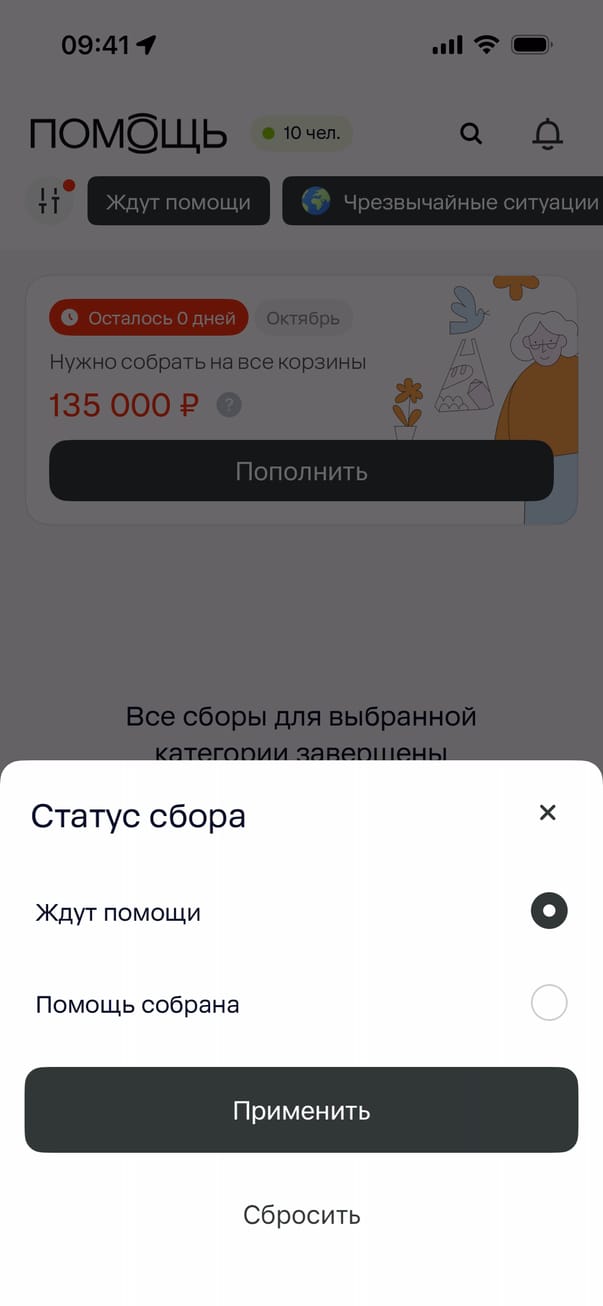Select the Помощь собрана option
603x1306 pixels.
coord(548,1003)
